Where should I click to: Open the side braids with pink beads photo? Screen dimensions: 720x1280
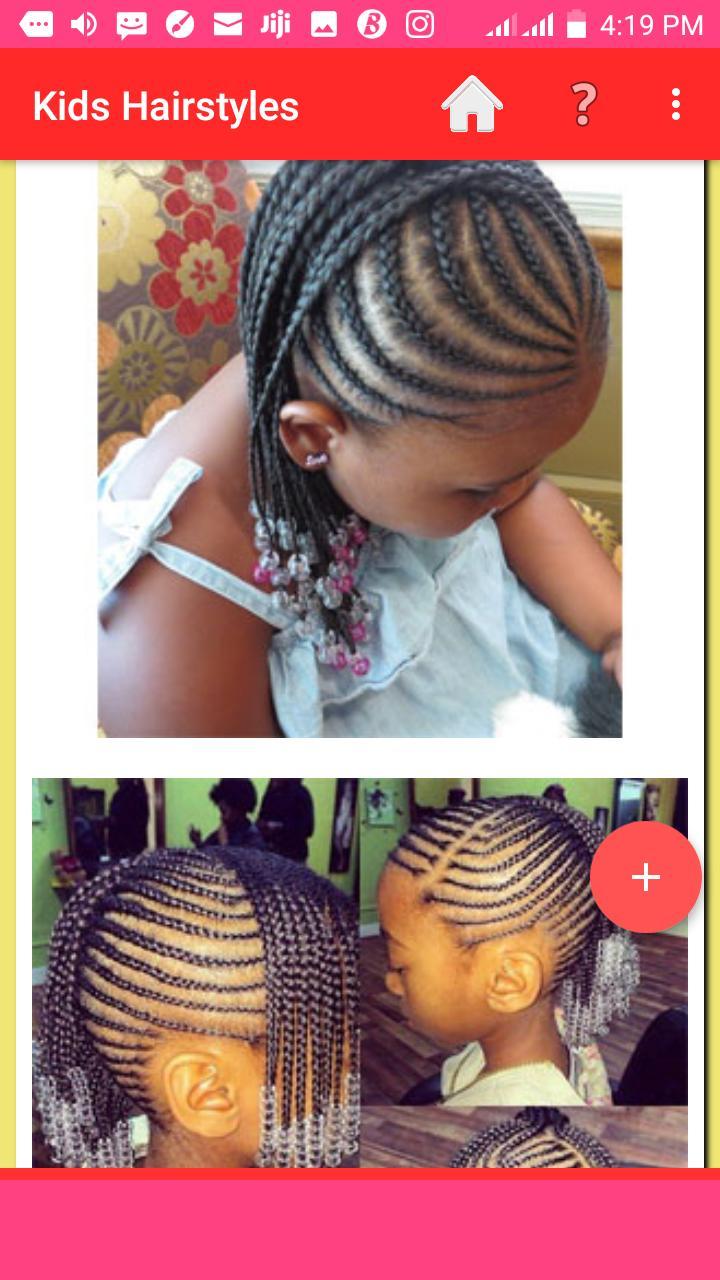pos(360,449)
